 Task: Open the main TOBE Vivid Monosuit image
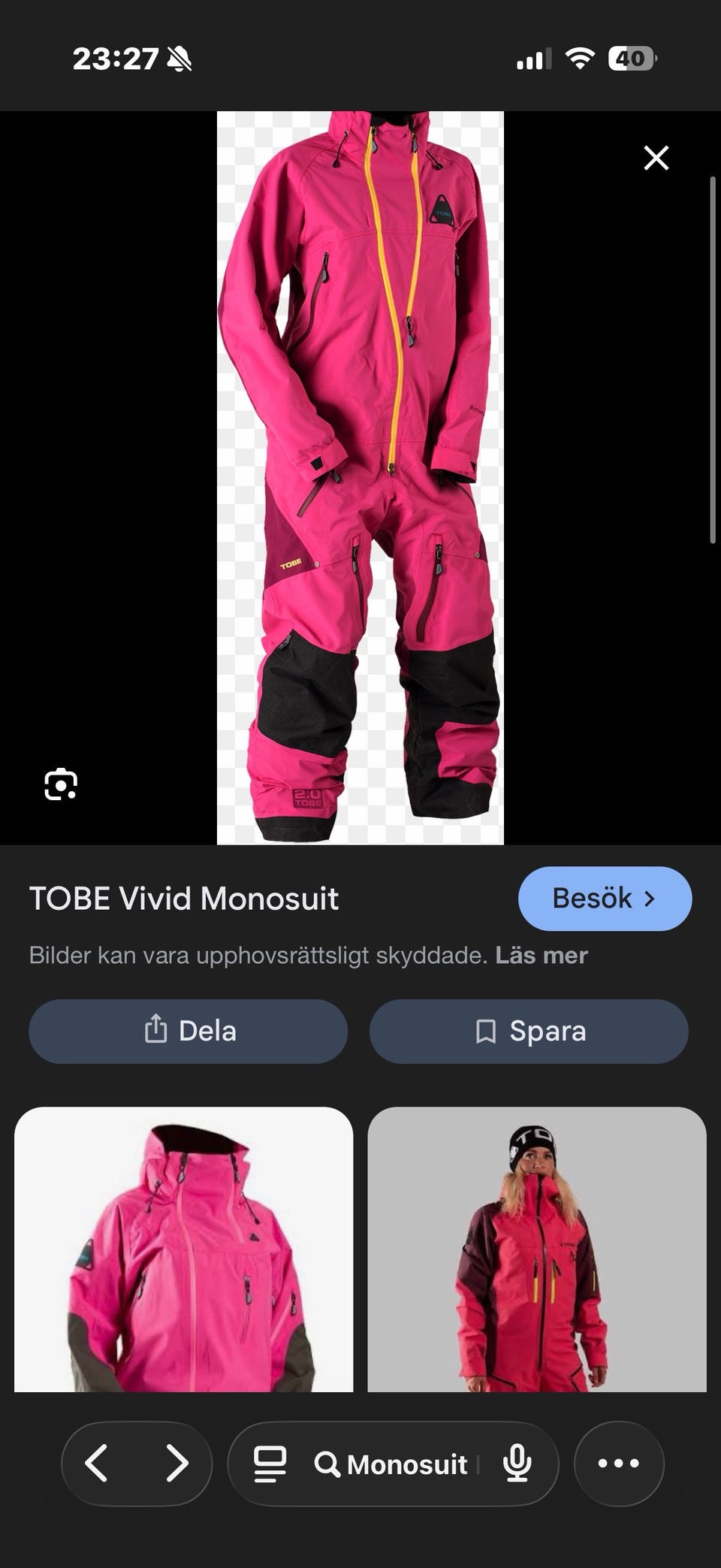[x=360, y=478]
